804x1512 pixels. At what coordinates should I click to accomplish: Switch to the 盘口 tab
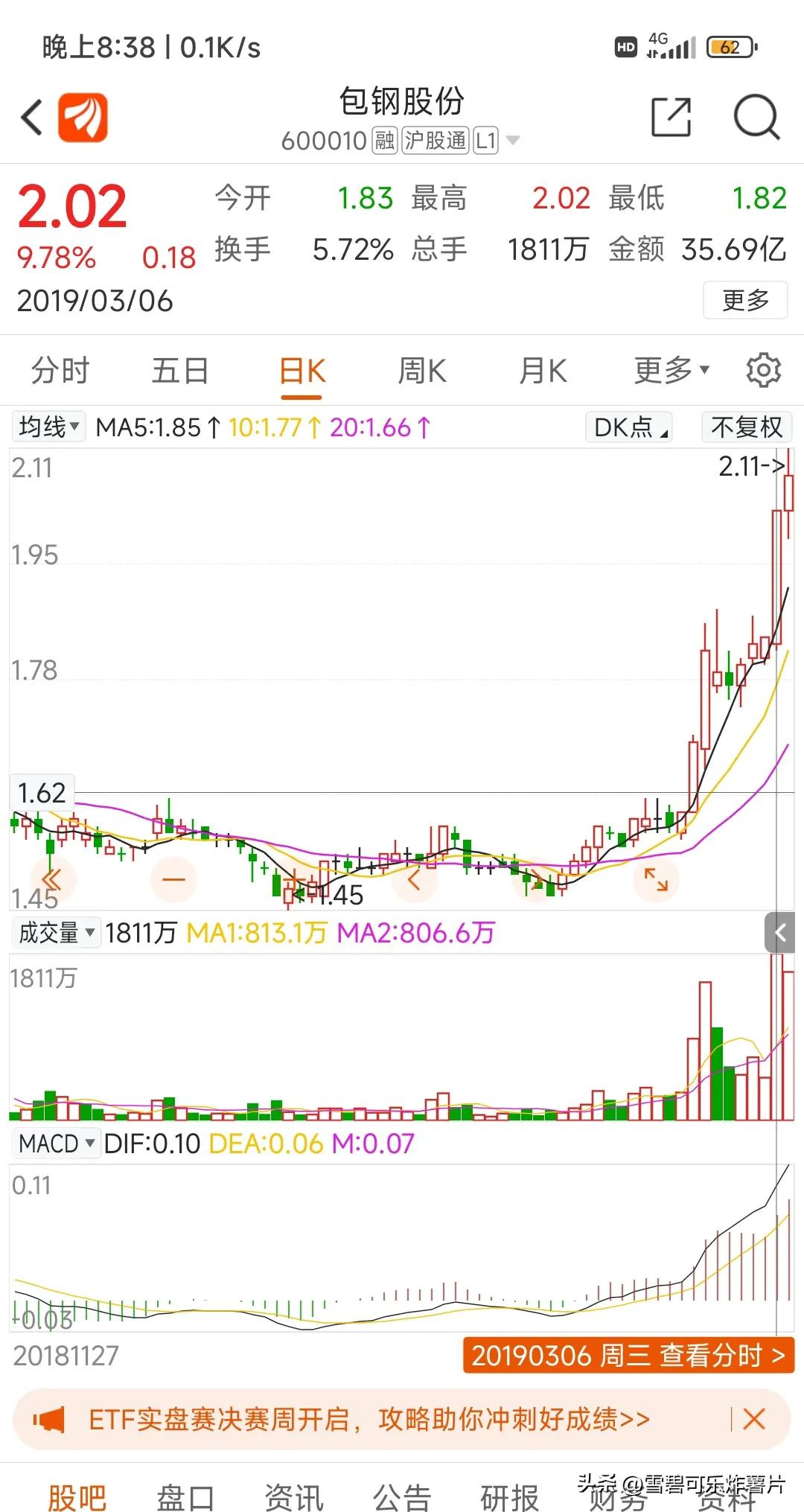coord(185,1497)
